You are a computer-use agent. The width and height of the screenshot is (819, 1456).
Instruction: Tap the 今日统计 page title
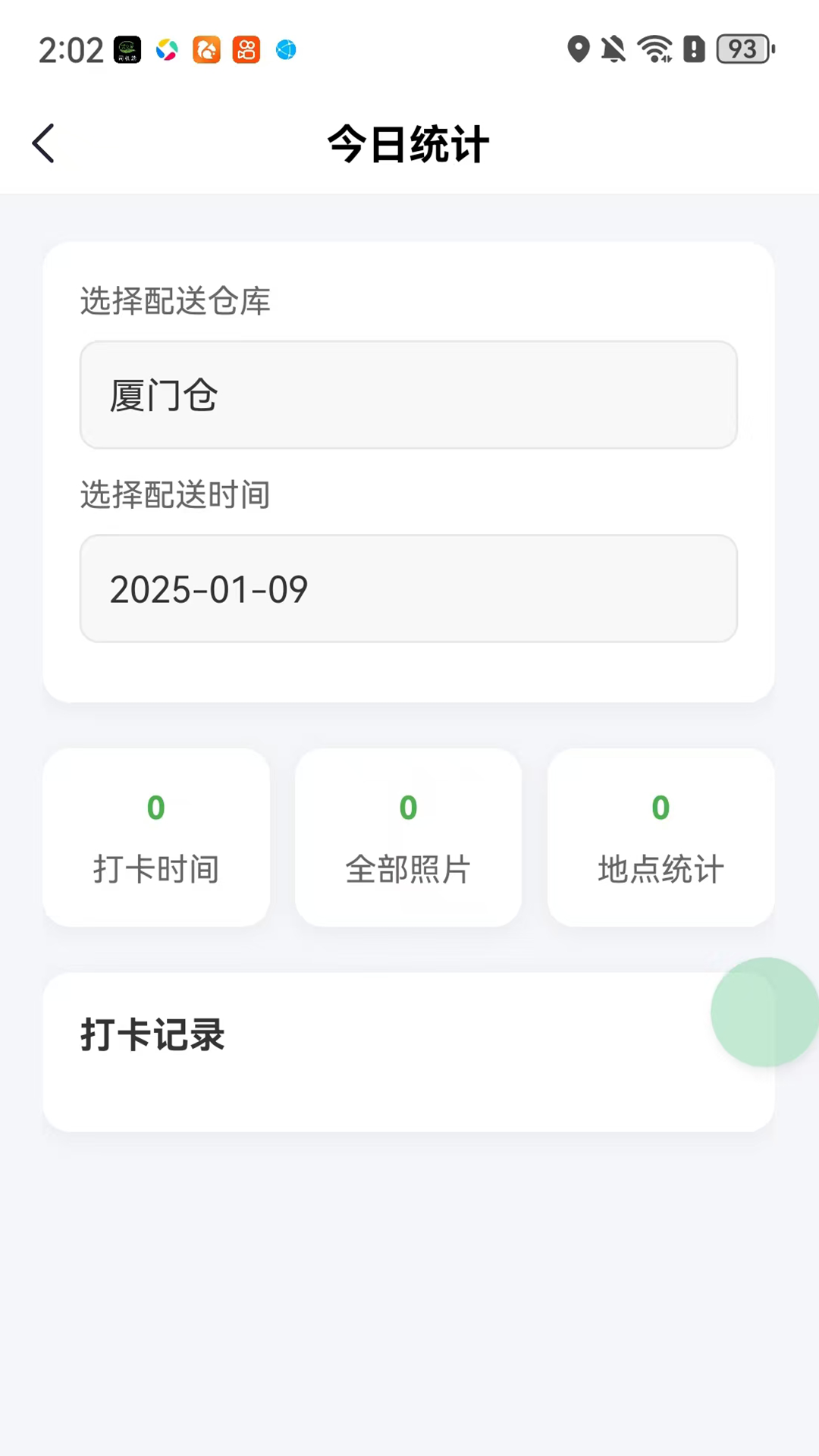click(x=409, y=144)
